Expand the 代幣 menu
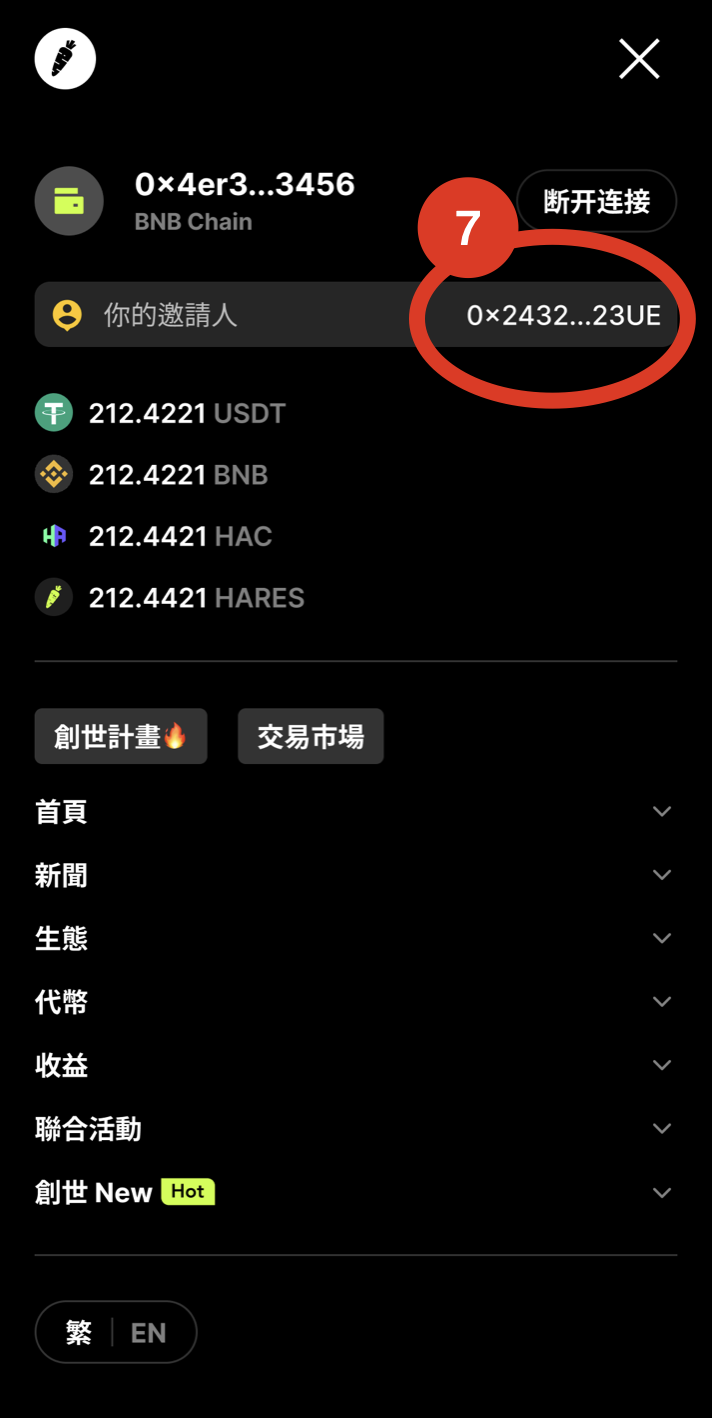The width and height of the screenshot is (712, 1418). 356,1001
